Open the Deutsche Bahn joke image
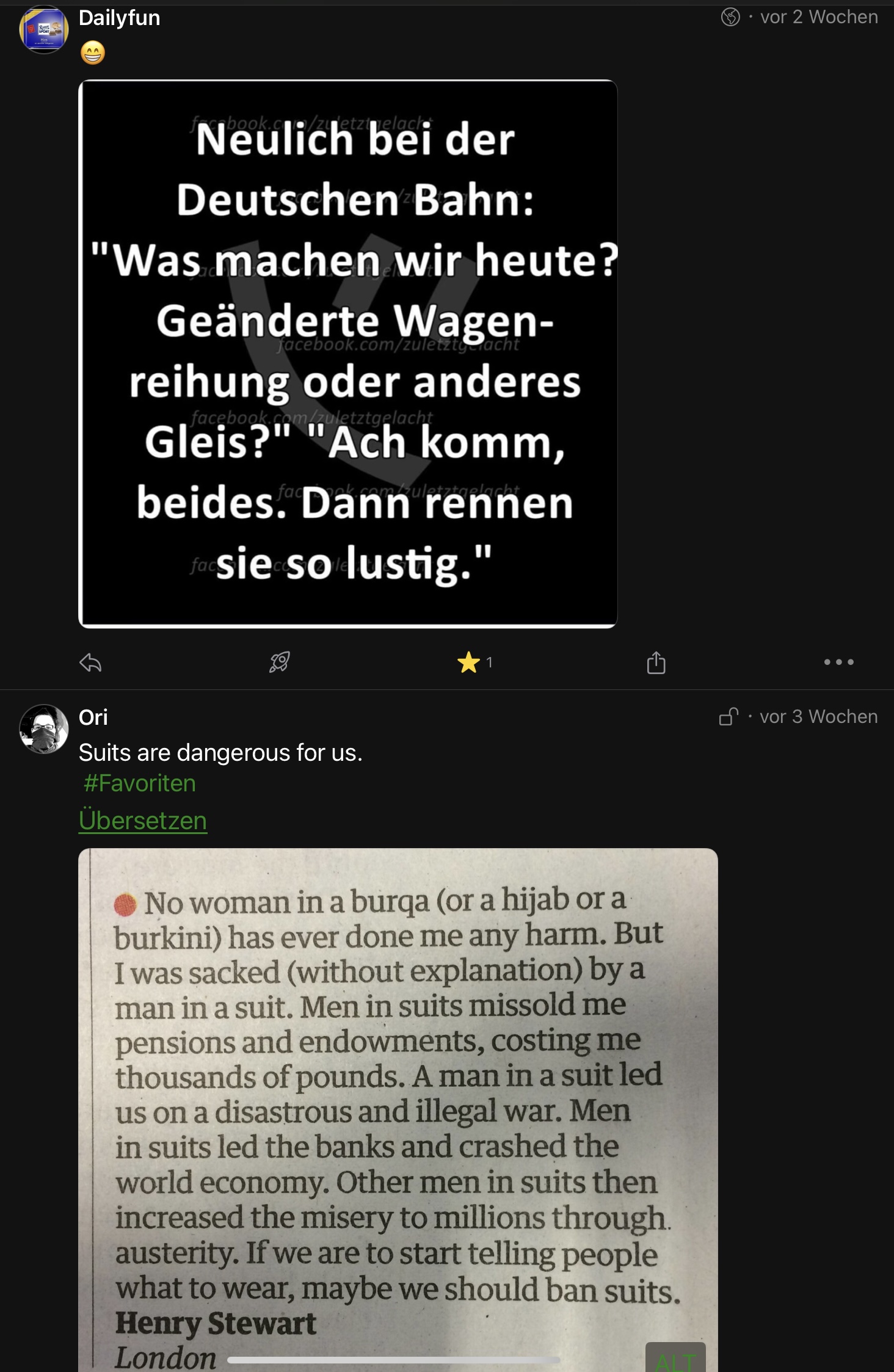This screenshot has width=894, height=1372. (x=348, y=354)
